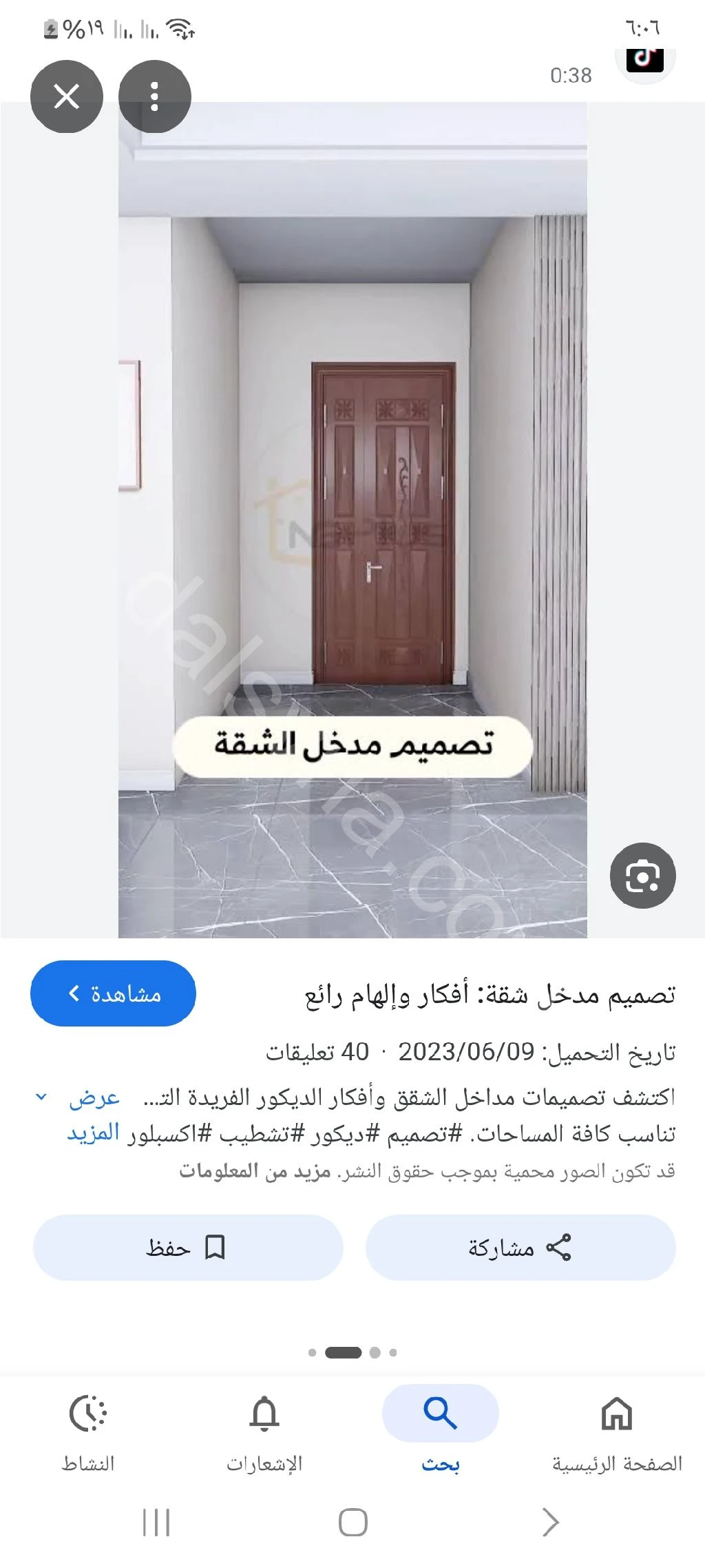
Task: Open the النشاط activity tab
Action: 88,1432
